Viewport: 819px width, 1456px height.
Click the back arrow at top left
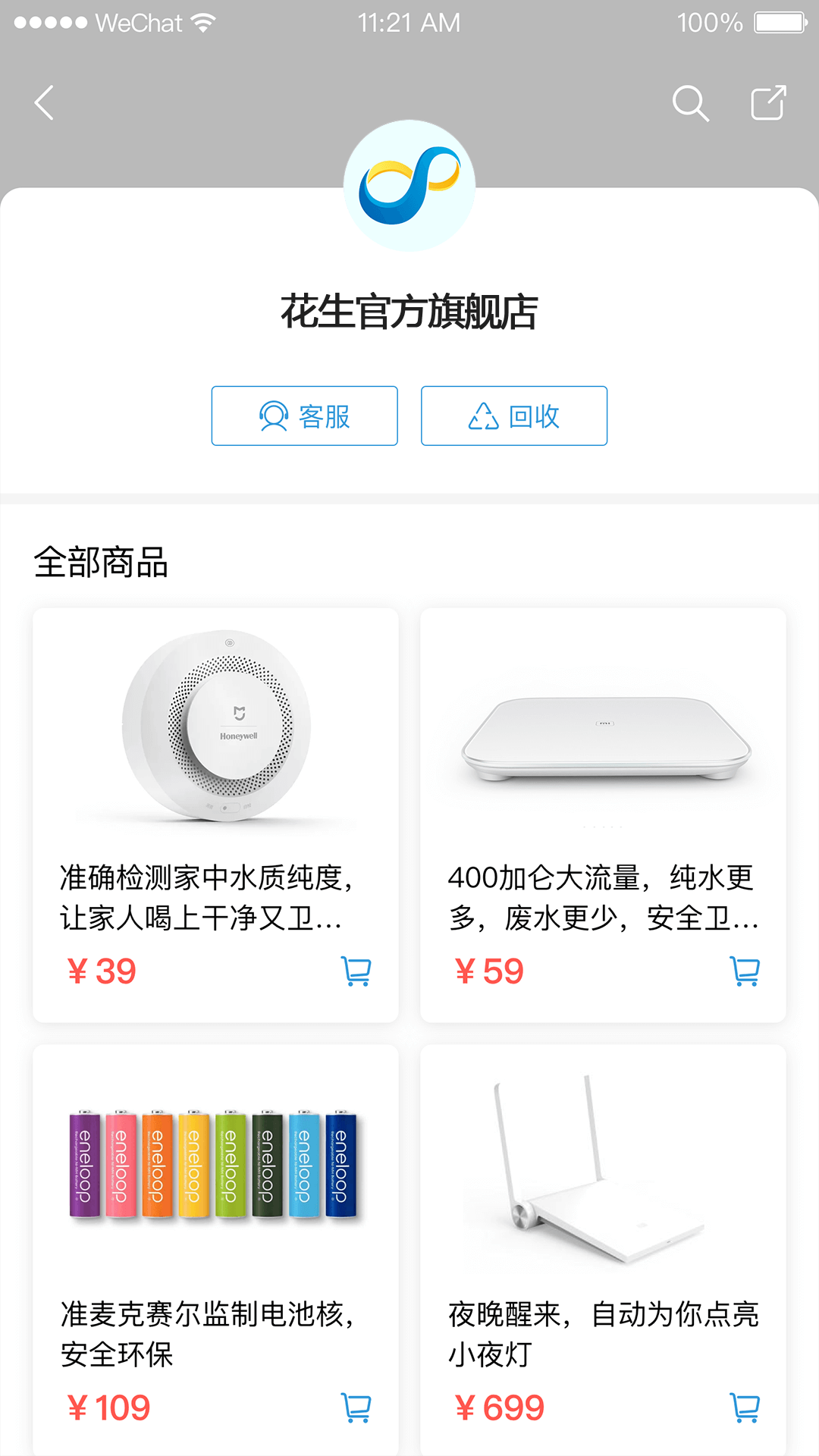(43, 103)
